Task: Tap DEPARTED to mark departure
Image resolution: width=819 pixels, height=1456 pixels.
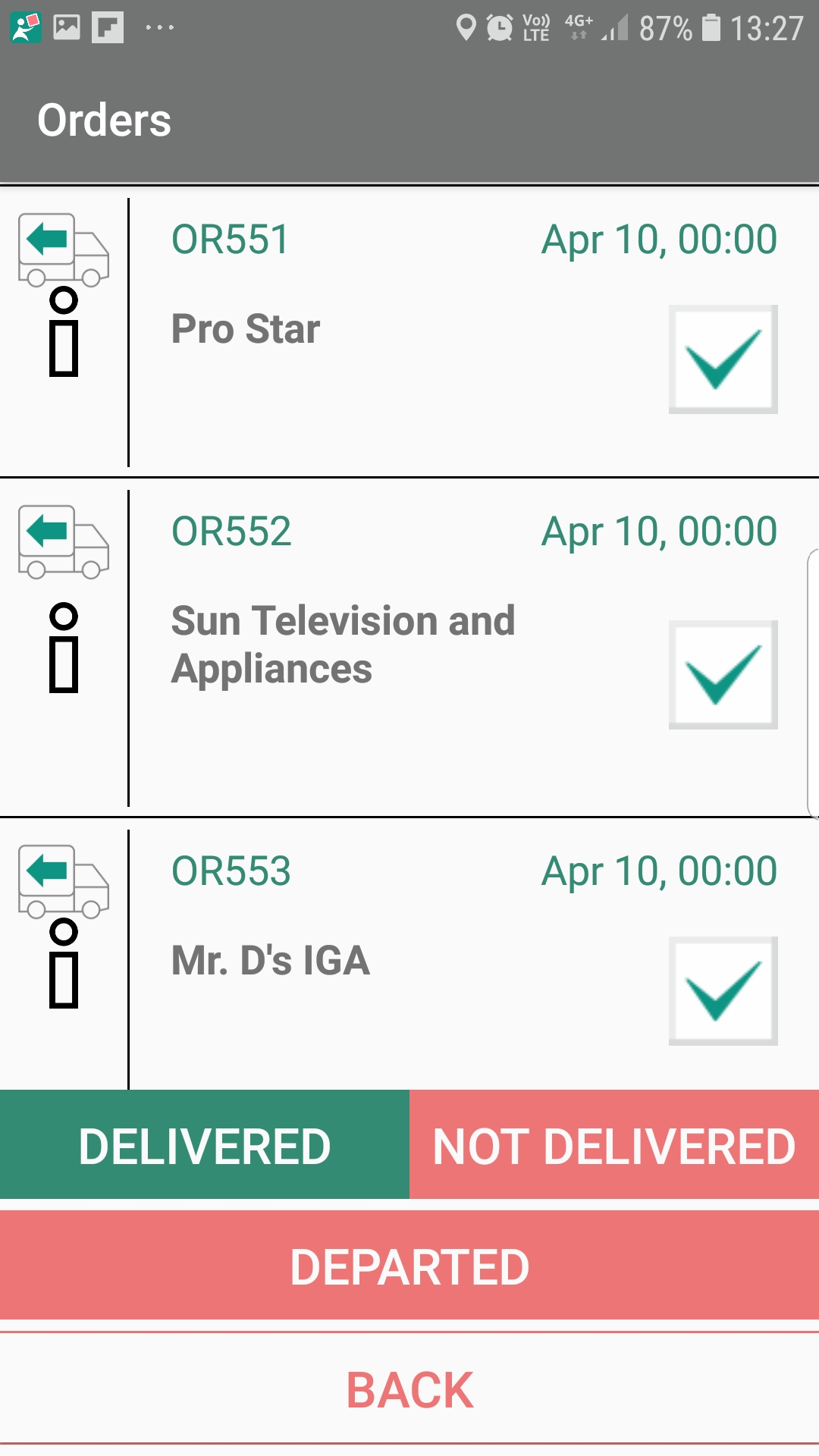Action: 409,1263
